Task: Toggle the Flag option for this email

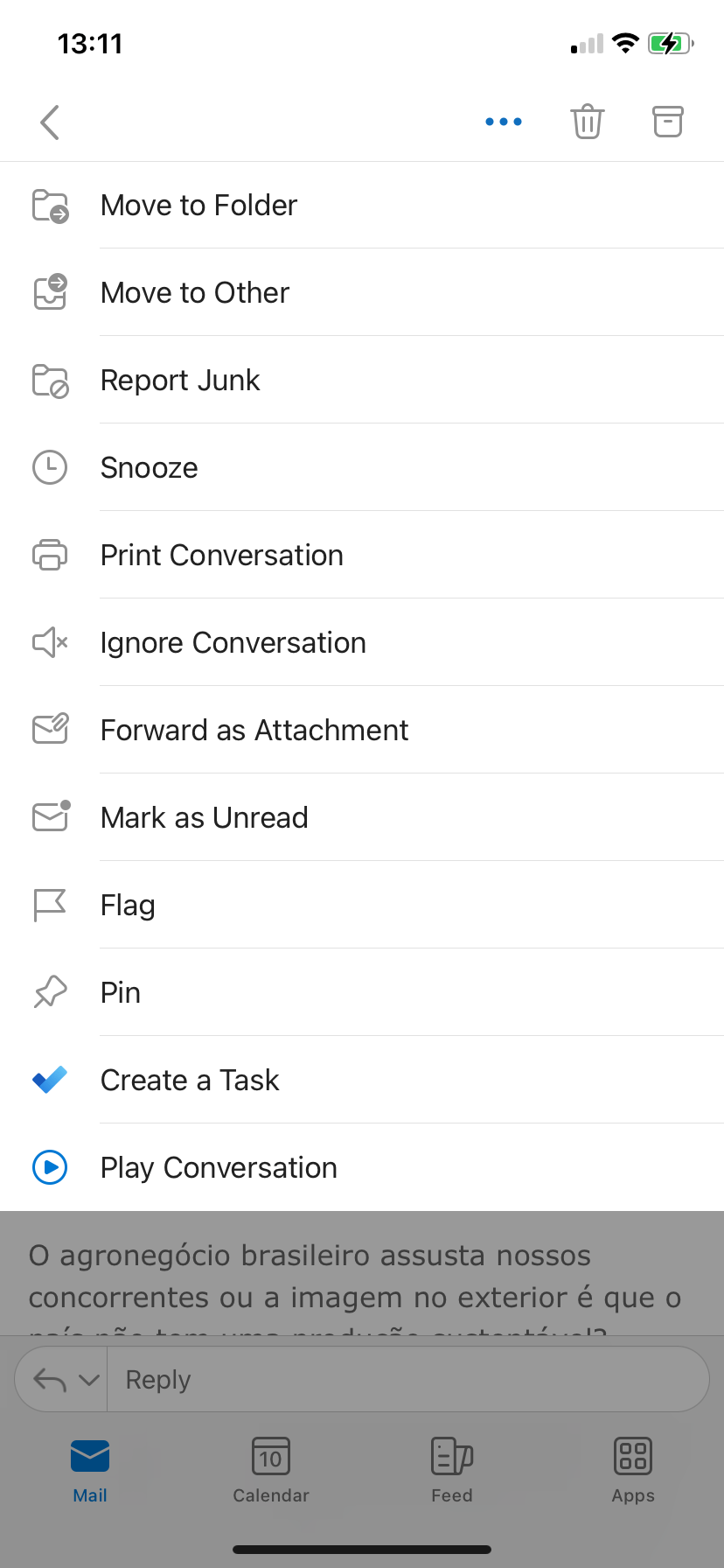Action: (x=128, y=905)
